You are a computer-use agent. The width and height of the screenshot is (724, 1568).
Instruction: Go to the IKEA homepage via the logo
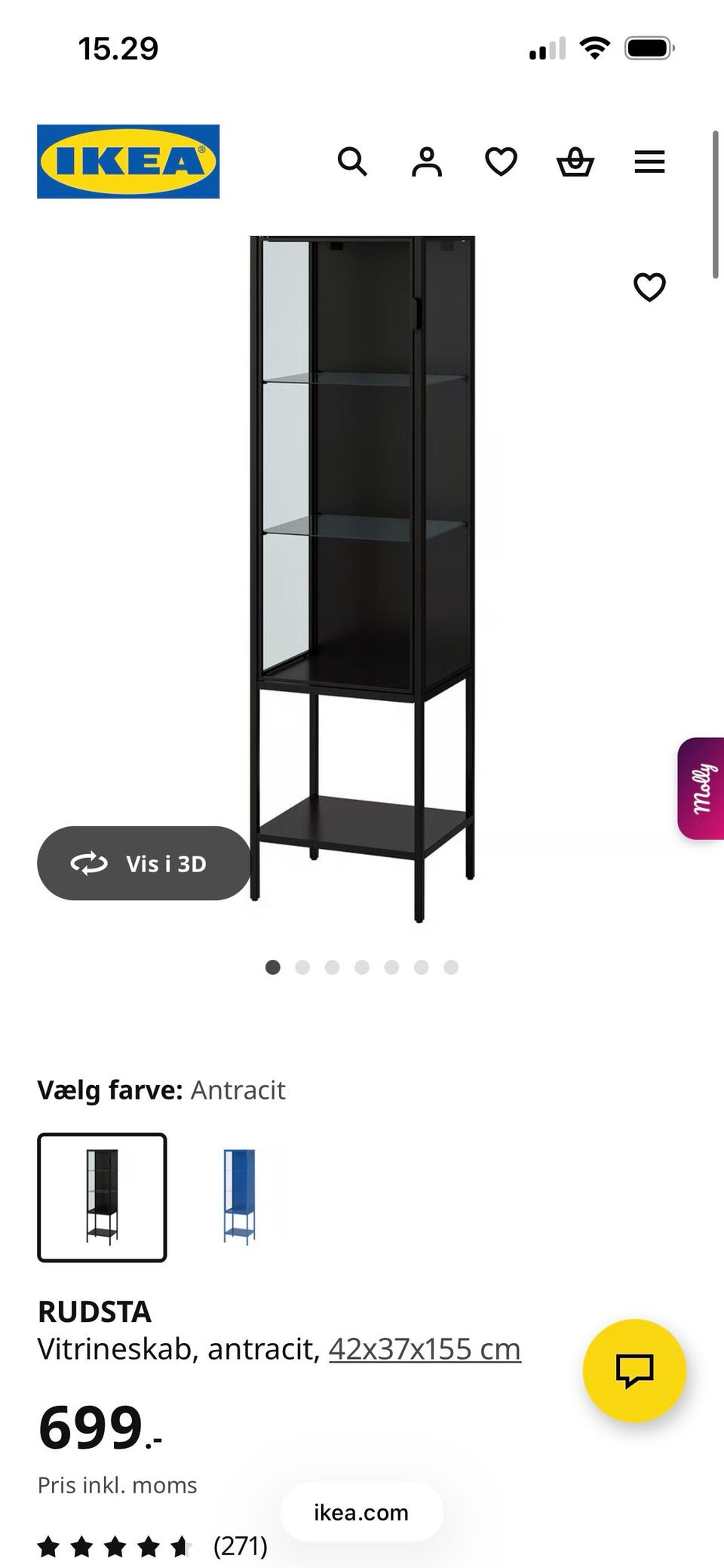(127, 161)
